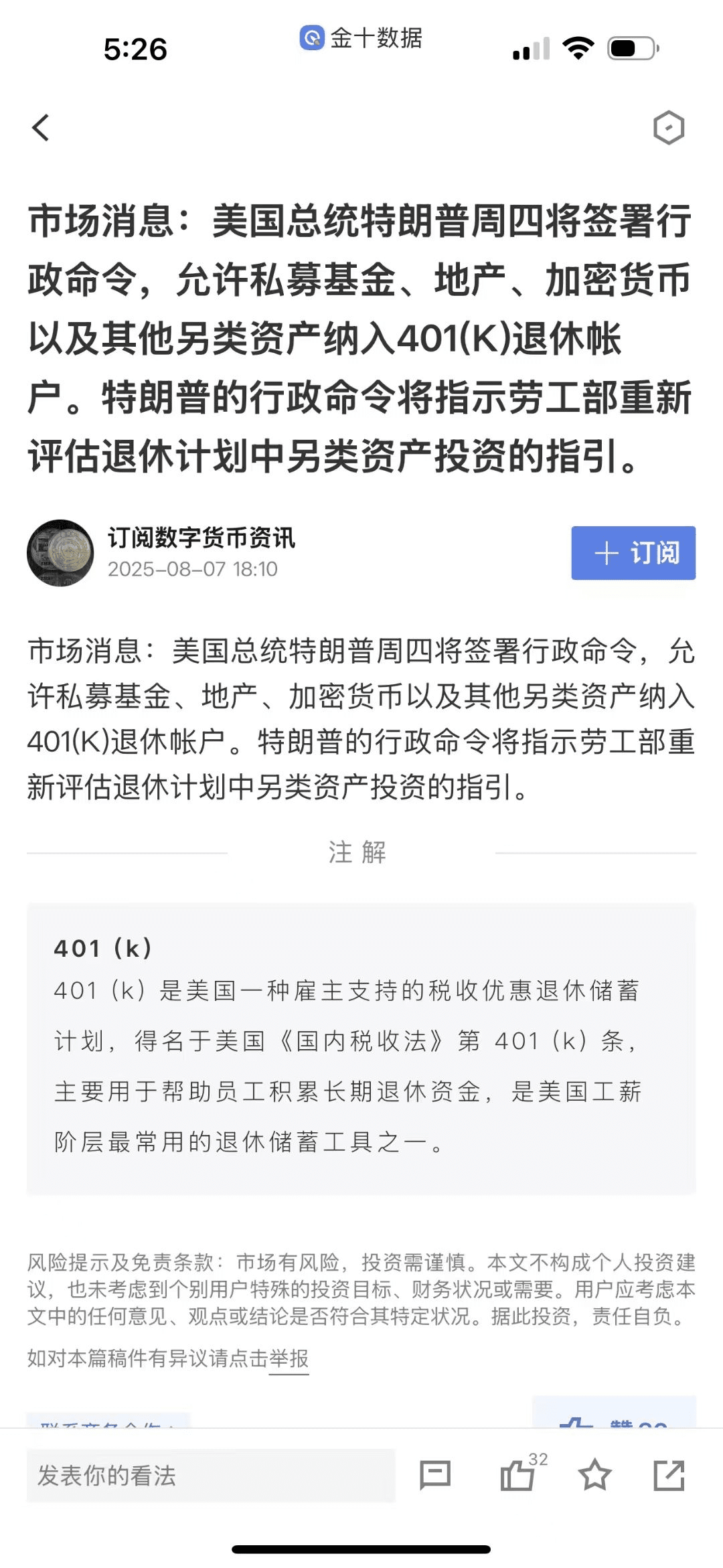Go back using the top-left arrow
This screenshot has width=723, height=1568.
click(41, 127)
